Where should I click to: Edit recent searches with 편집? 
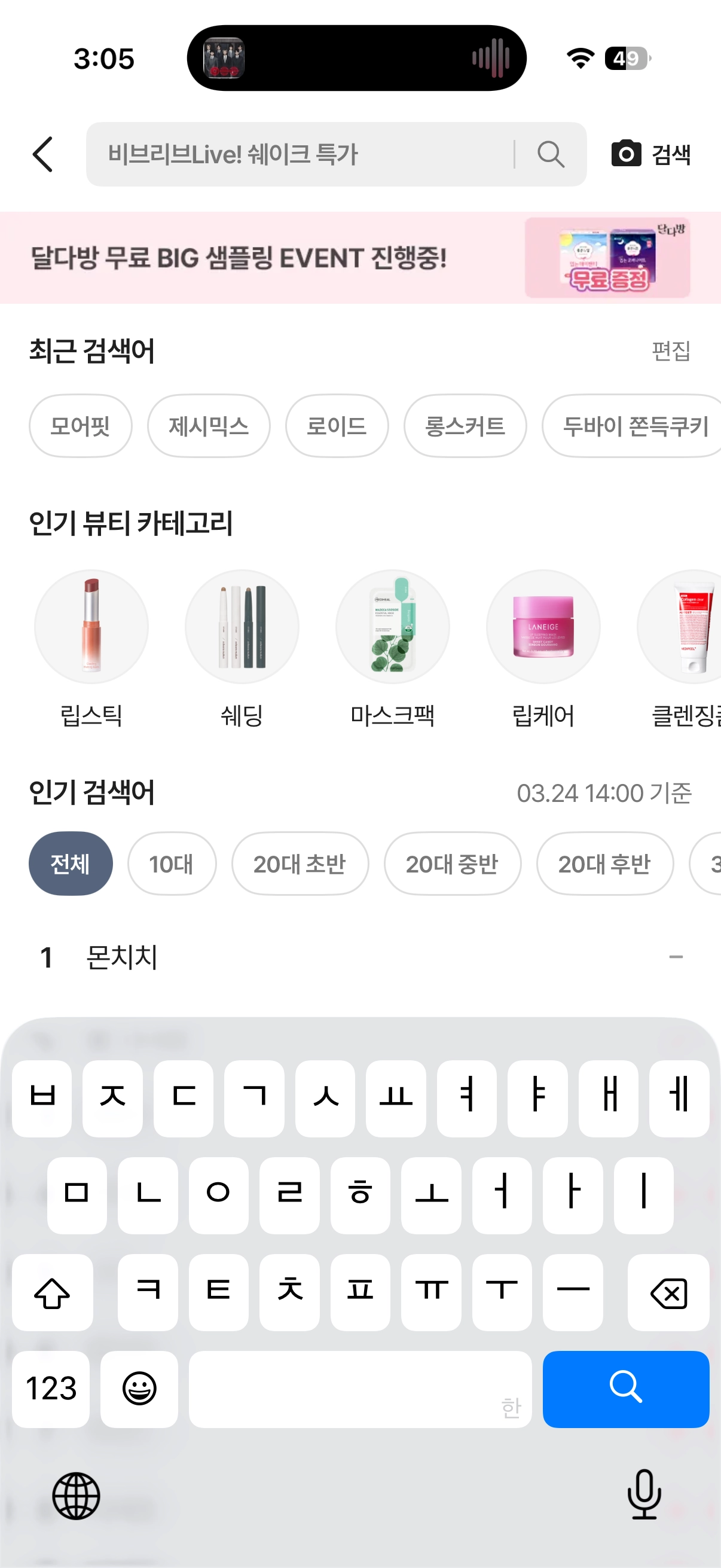[x=671, y=350]
